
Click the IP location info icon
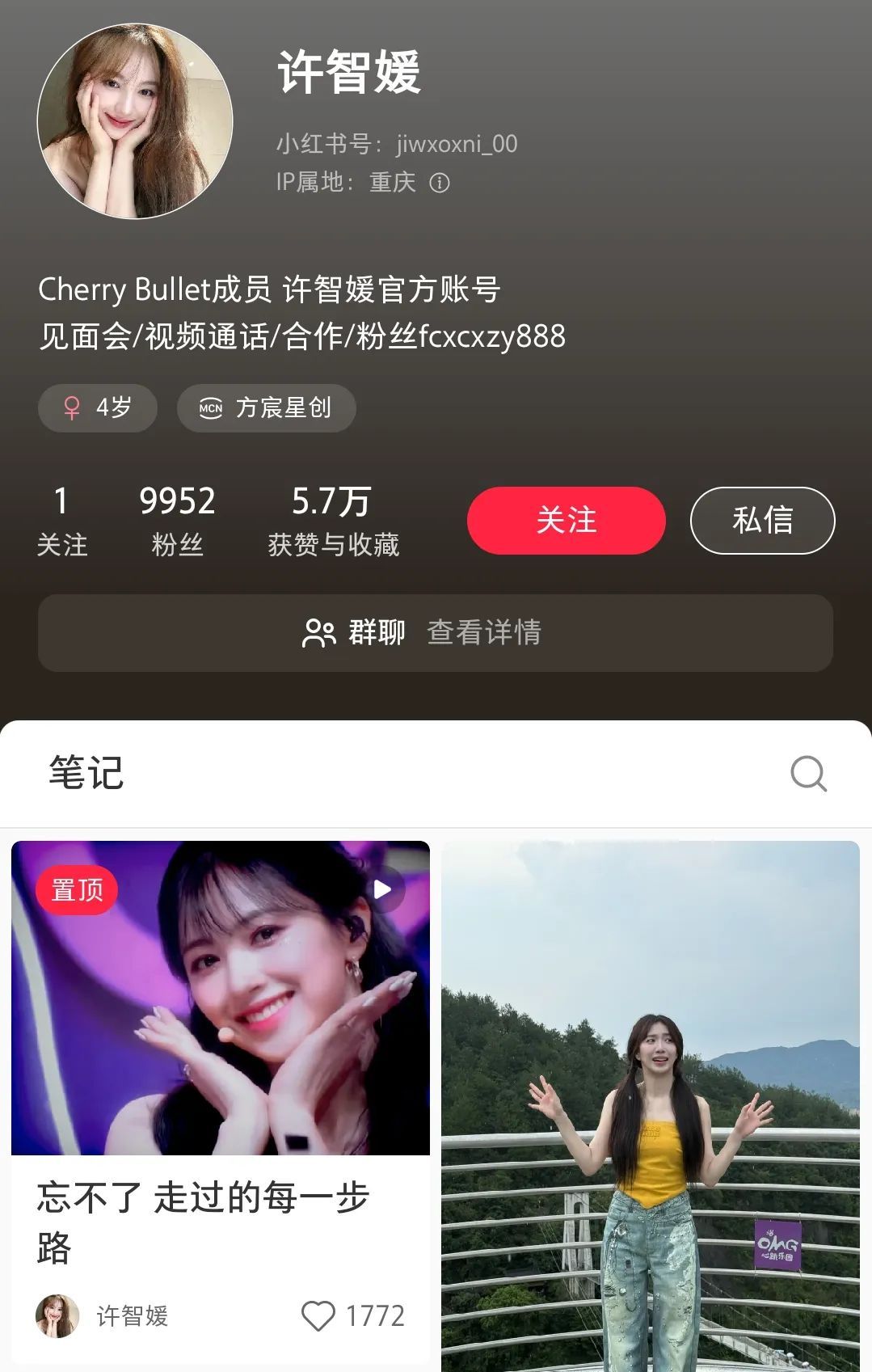439,184
